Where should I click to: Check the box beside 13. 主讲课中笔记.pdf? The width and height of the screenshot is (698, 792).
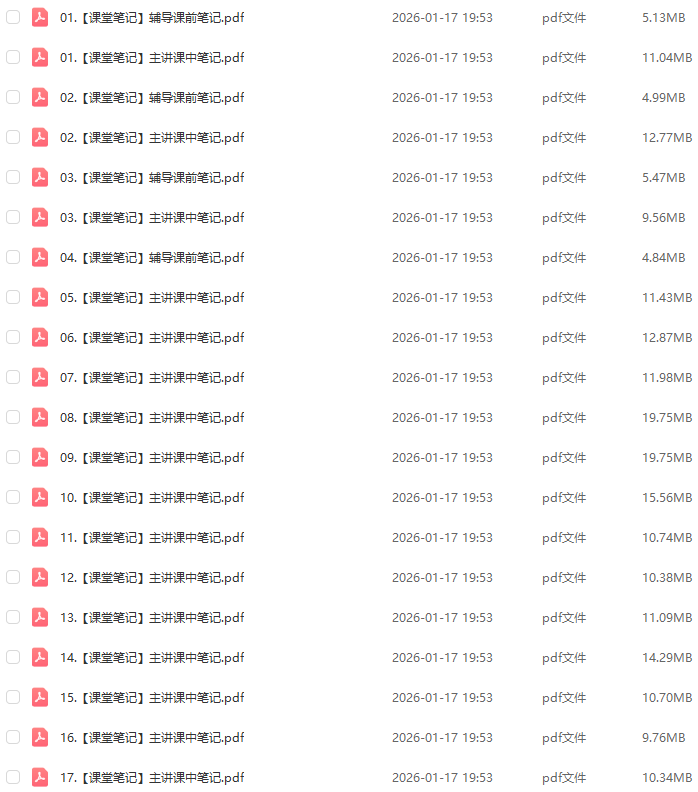click(13, 618)
